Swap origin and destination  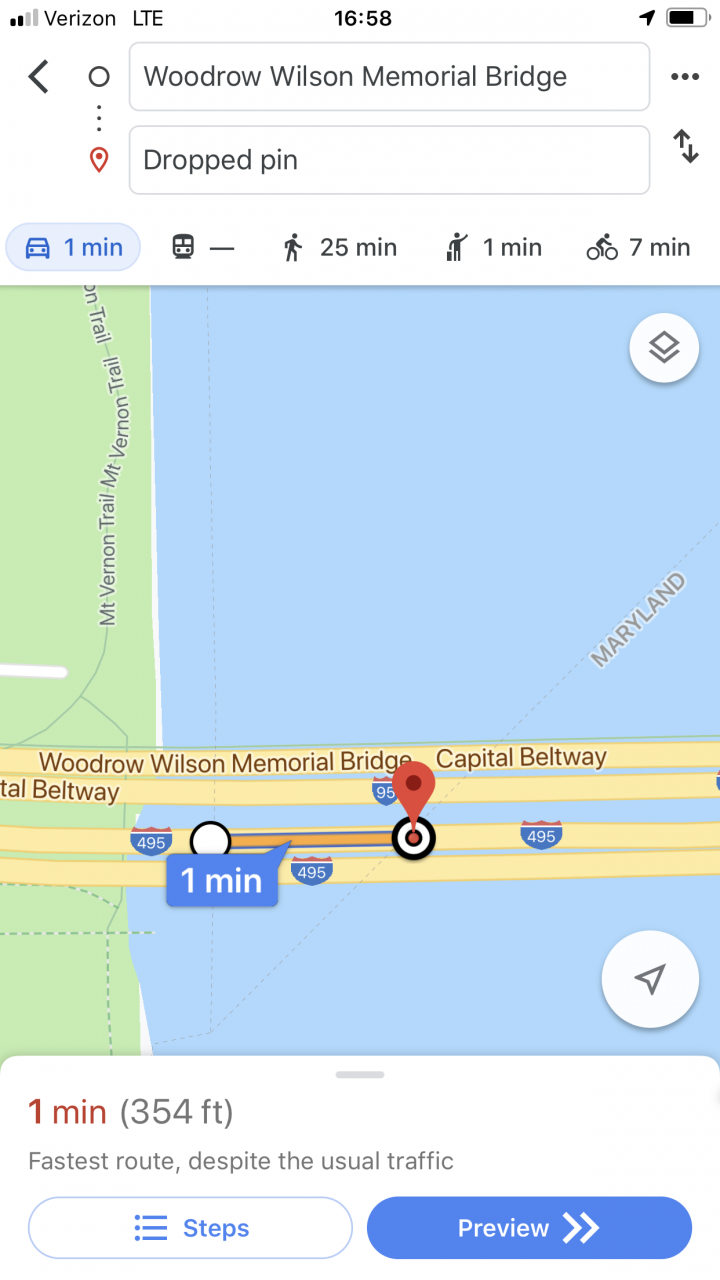[686, 147]
